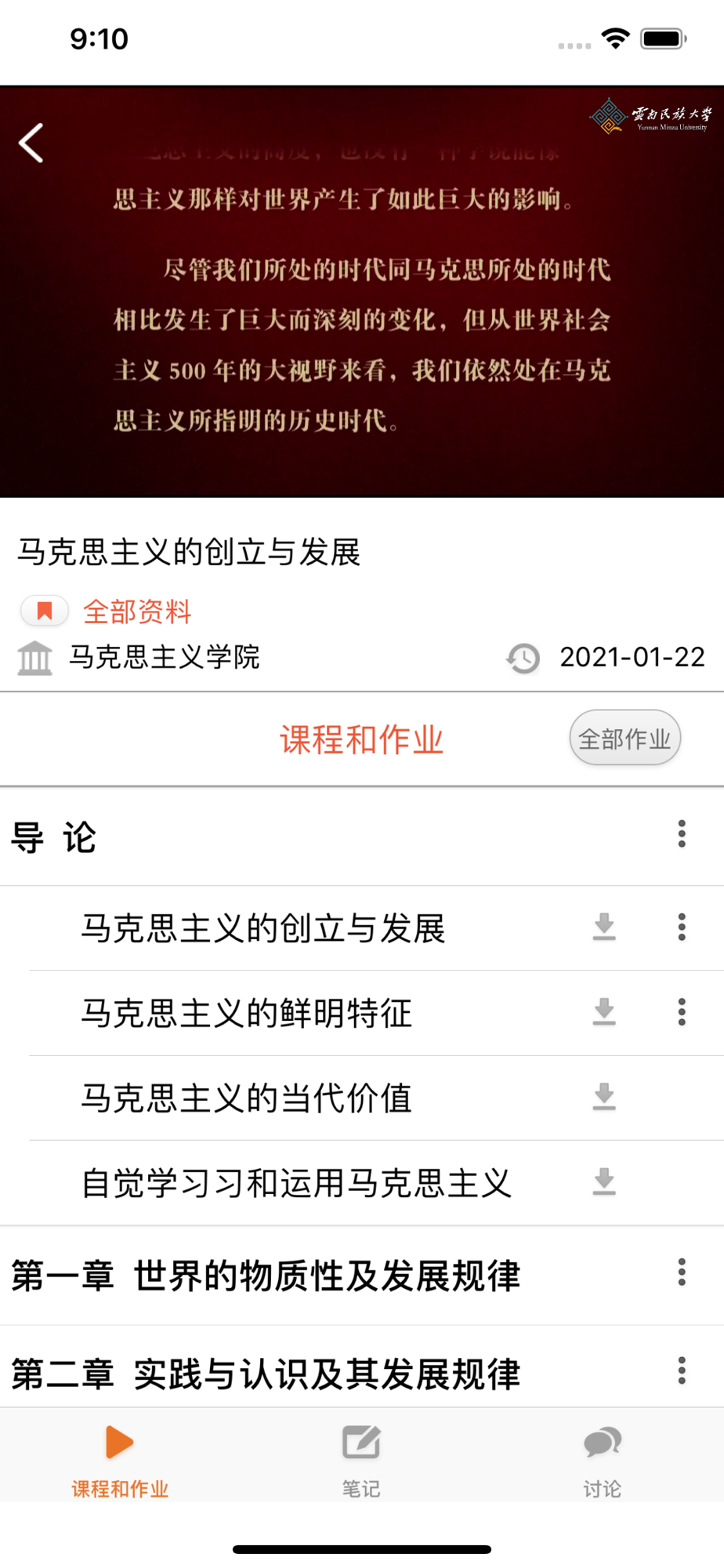Viewport: 724px width, 1568px height.
Task: Open the overflow menu for 导论
Action: (682, 834)
